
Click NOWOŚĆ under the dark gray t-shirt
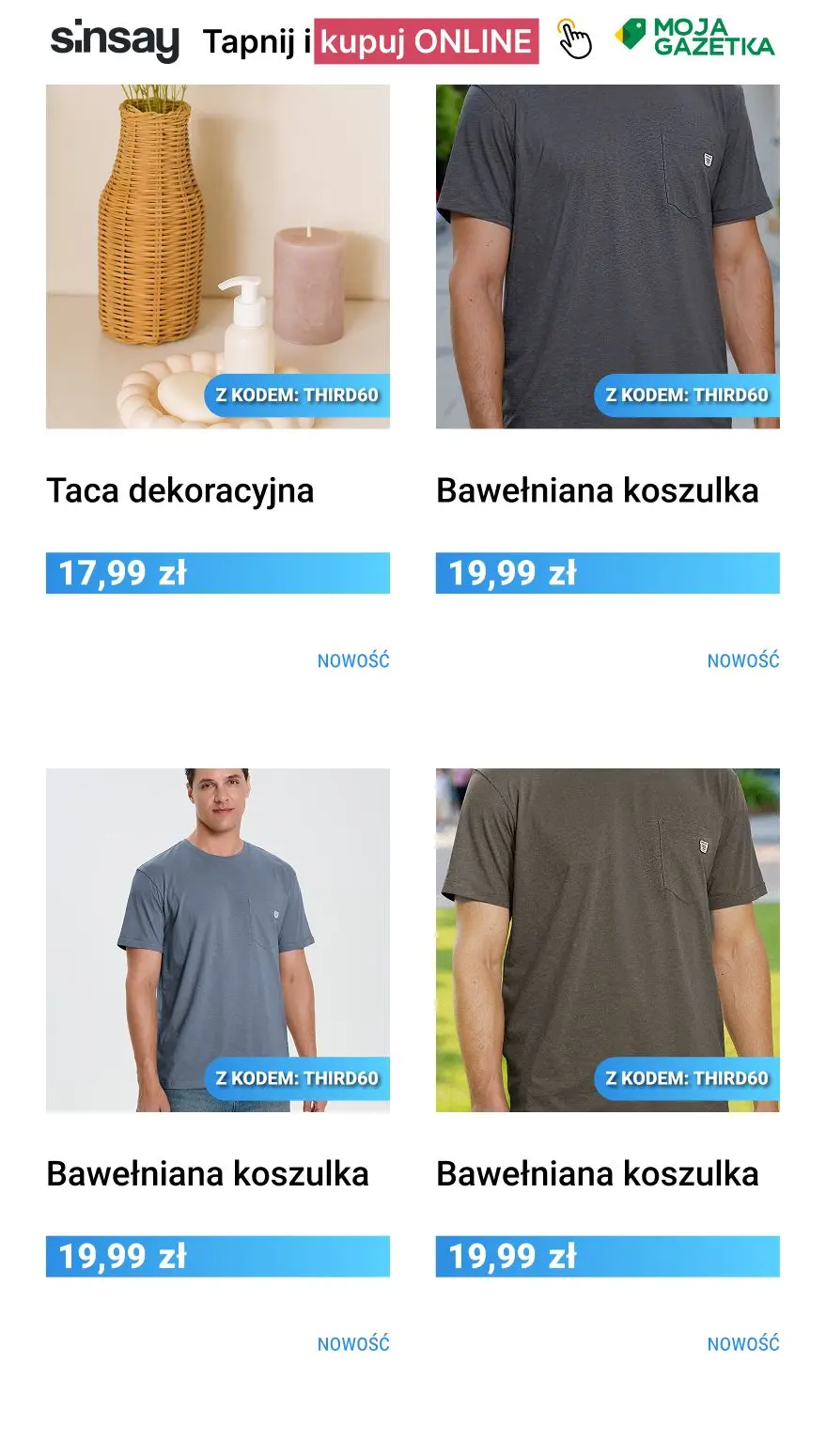pos(743,660)
